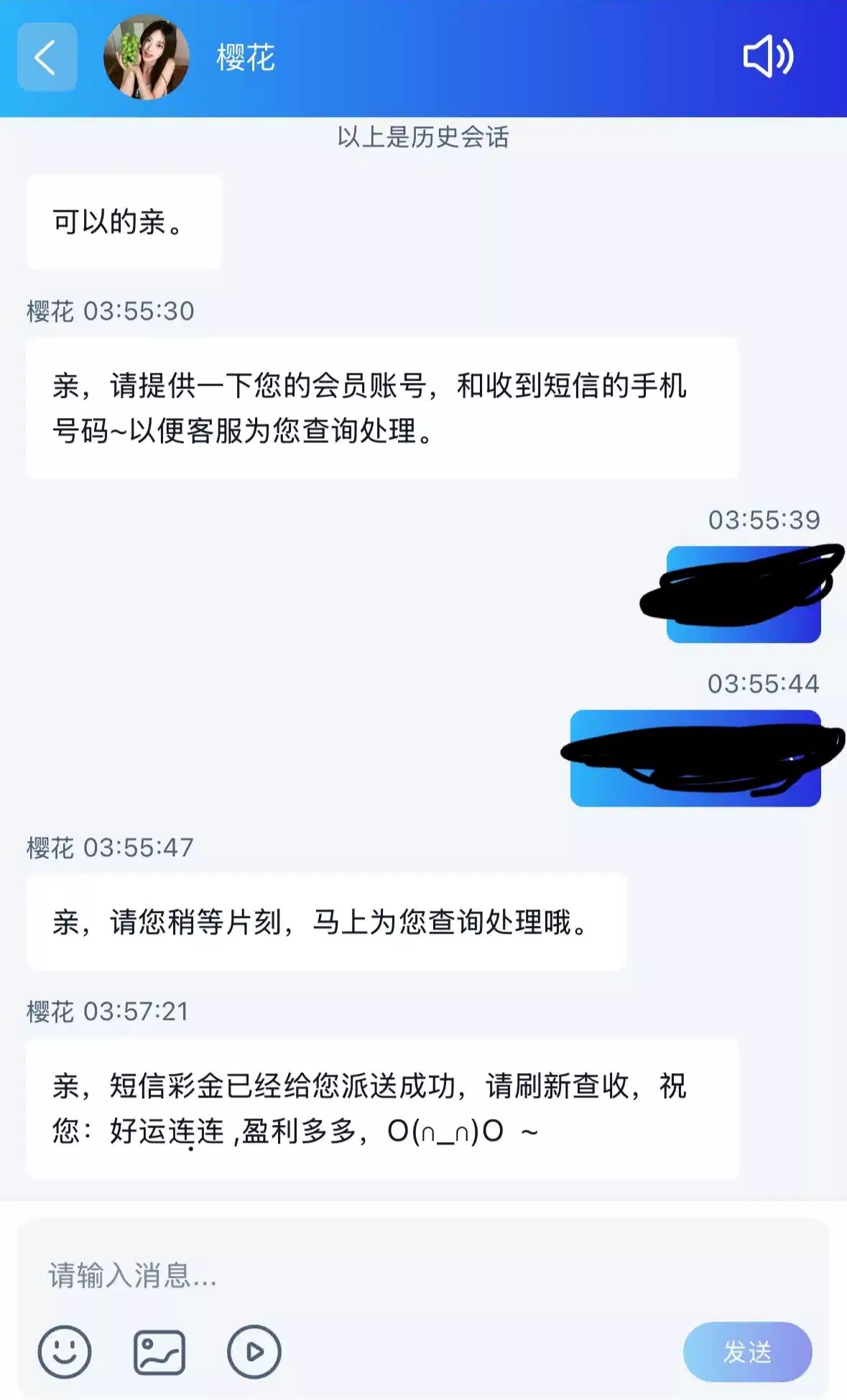Viewport: 847px width, 1400px height.
Task: Open the emoji picker
Action: click(x=65, y=1352)
